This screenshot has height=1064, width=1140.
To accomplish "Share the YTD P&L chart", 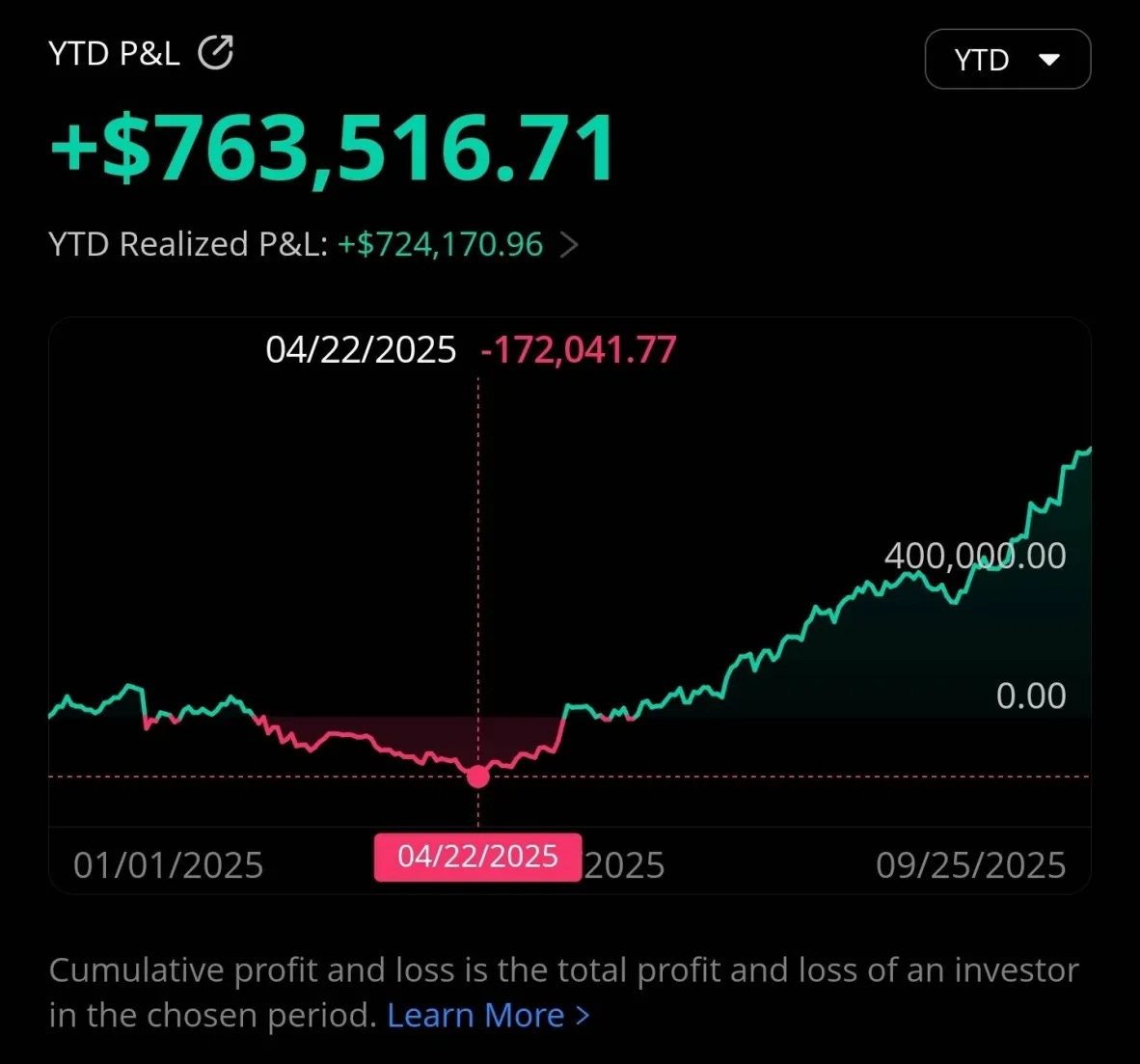I will coord(215,53).
